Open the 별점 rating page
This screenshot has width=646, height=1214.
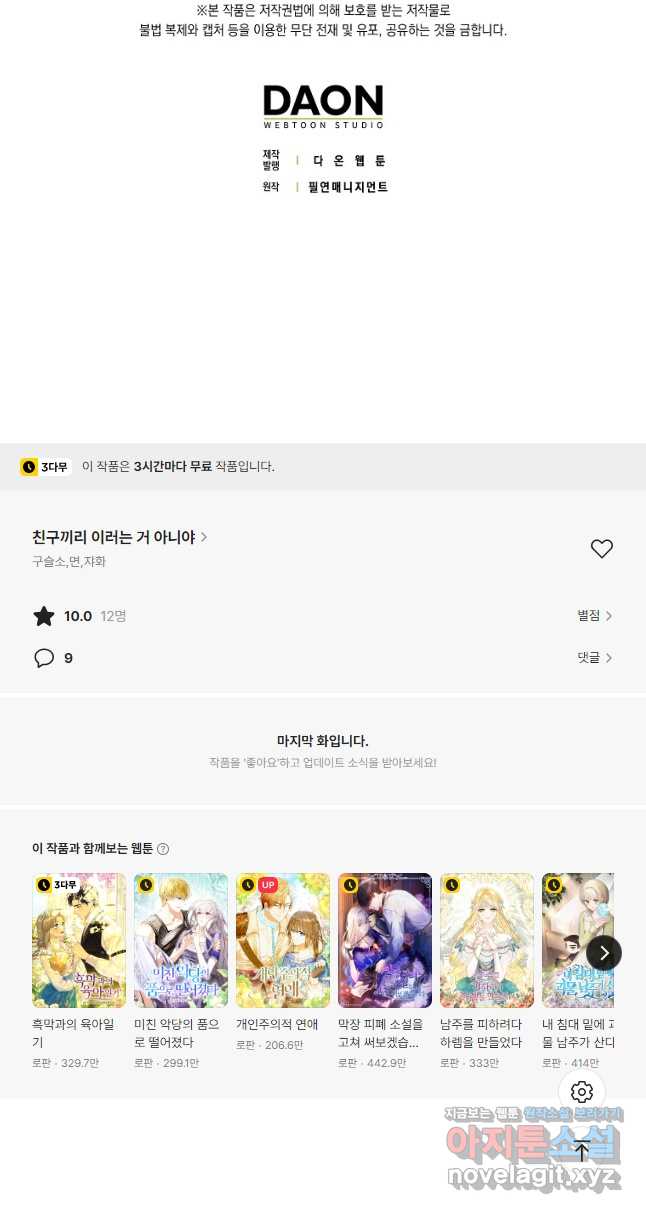tap(594, 616)
